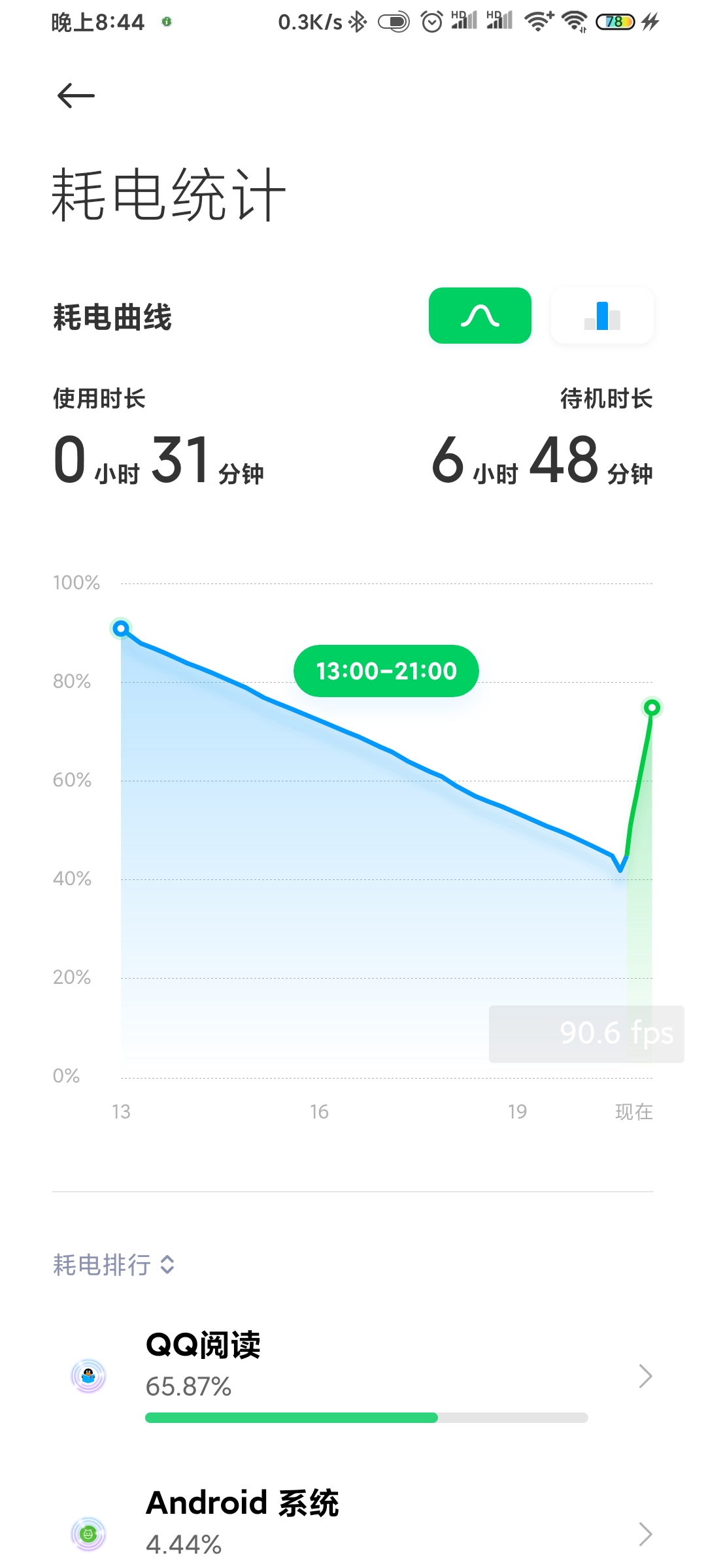The height and width of the screenshot is (1568, 706).
Task: Select the current-time marker on the curve
Action: tap(652, 708)
